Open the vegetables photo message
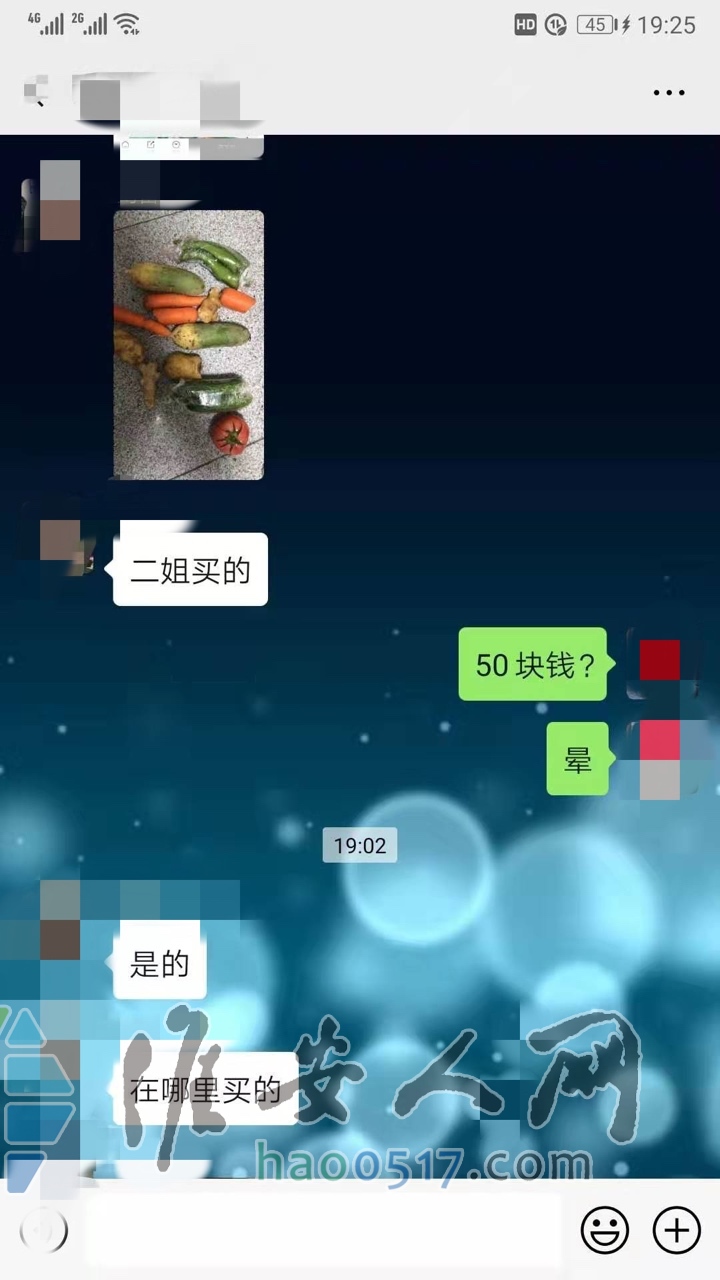720x1280 pixels. [x=188, y=345]
